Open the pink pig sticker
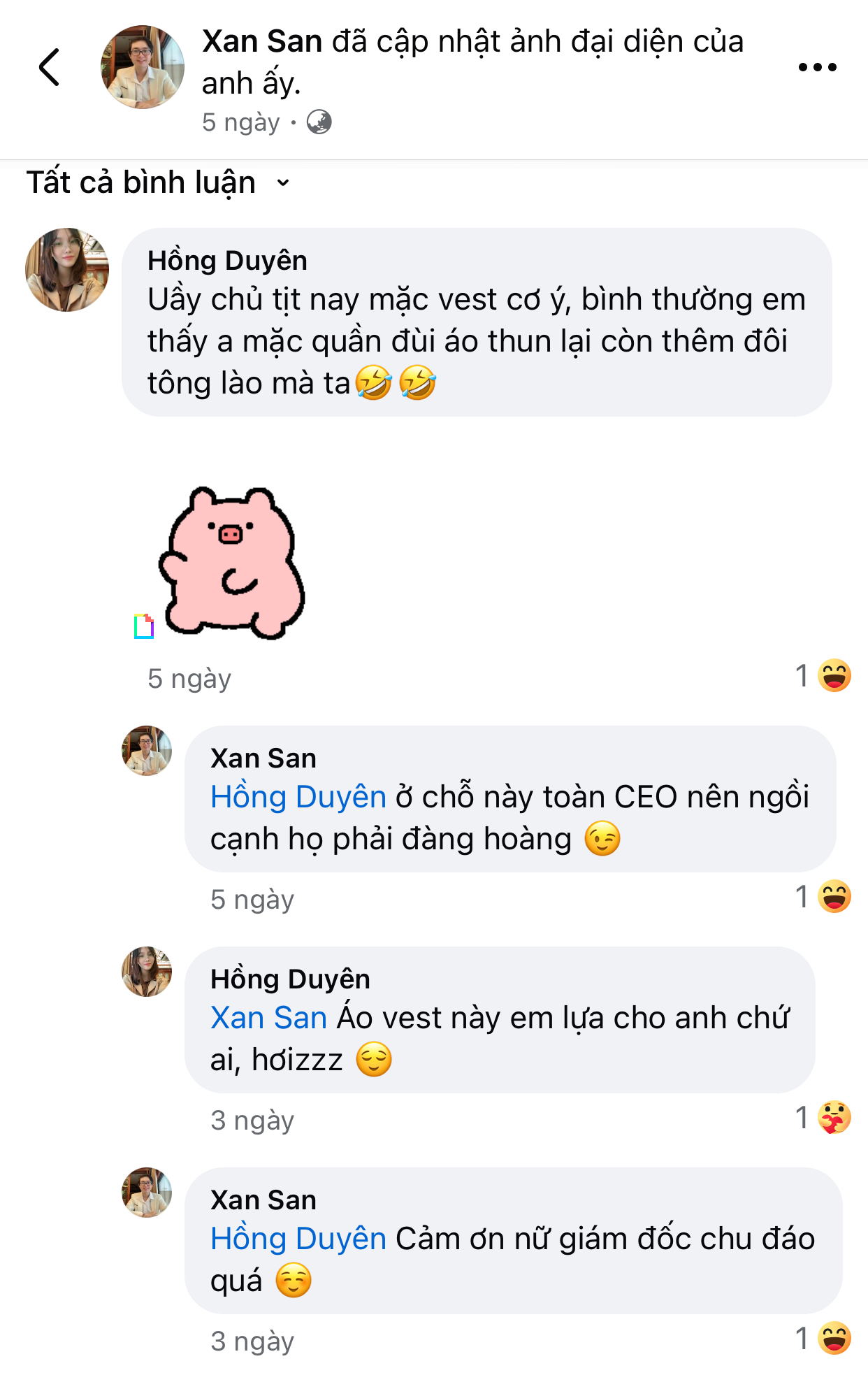Image resolution: width=868 pixels, height=1375 pixels. click(231, 563)
